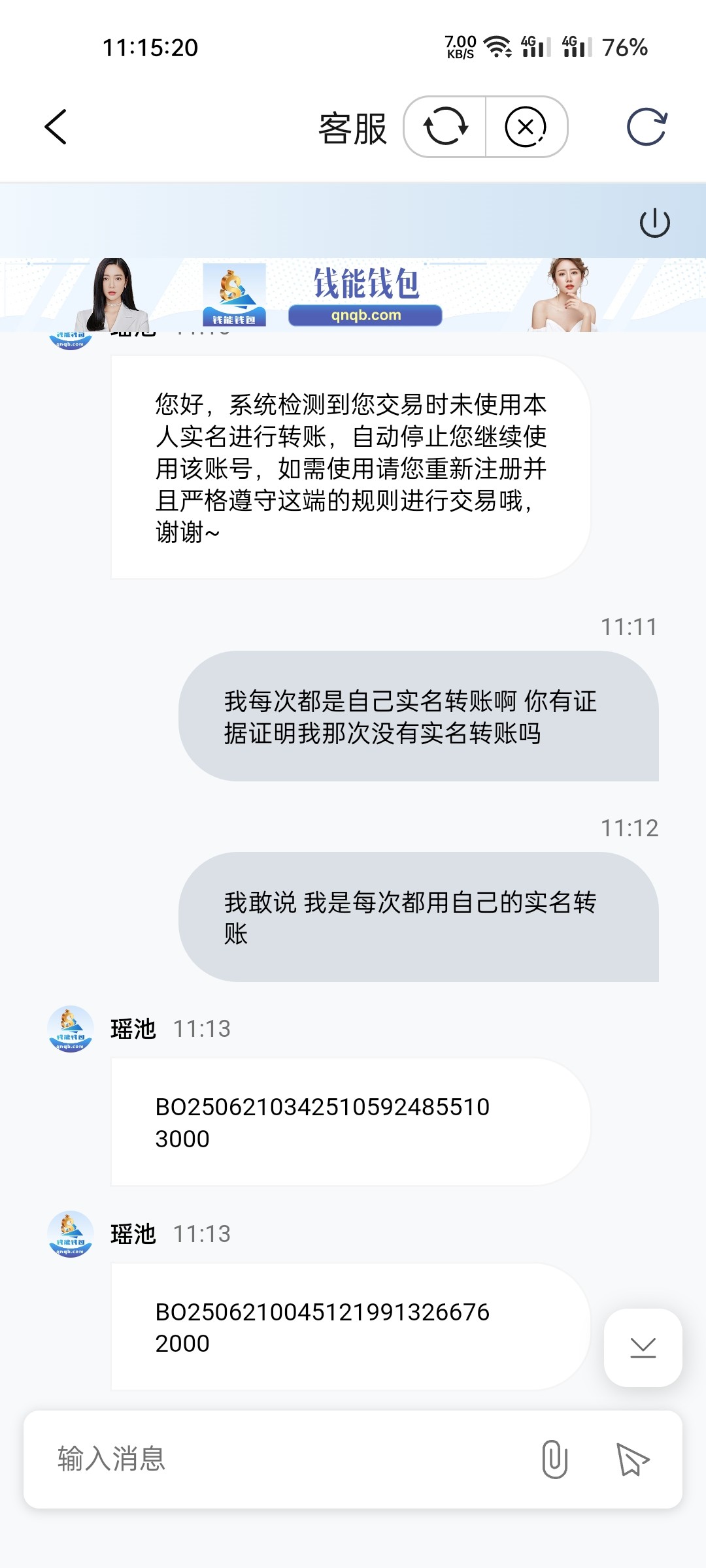The width and height of the screenshot is (706, 1568).
Task: Jump to the latest message
Action: click(643, 1347)
